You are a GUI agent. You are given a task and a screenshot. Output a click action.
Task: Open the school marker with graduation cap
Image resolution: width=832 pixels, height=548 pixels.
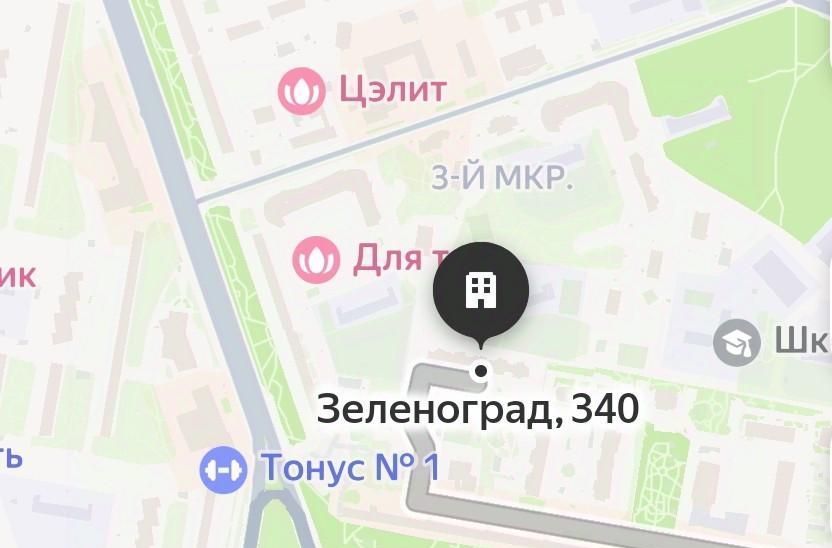click(737, 343)
